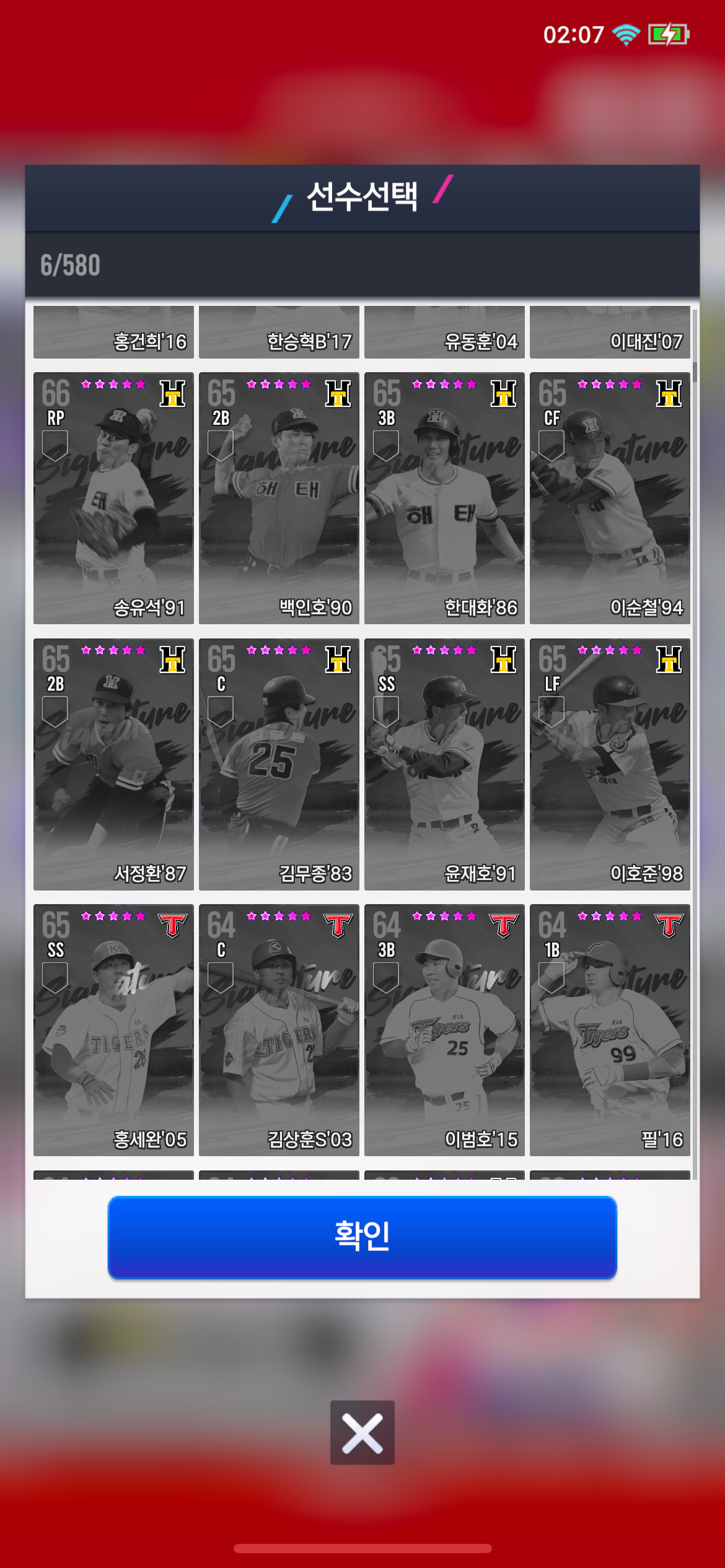Choose the 한대화'86 third baseman card
This screenshot has height=1568, width=725.
pos(444,498)
